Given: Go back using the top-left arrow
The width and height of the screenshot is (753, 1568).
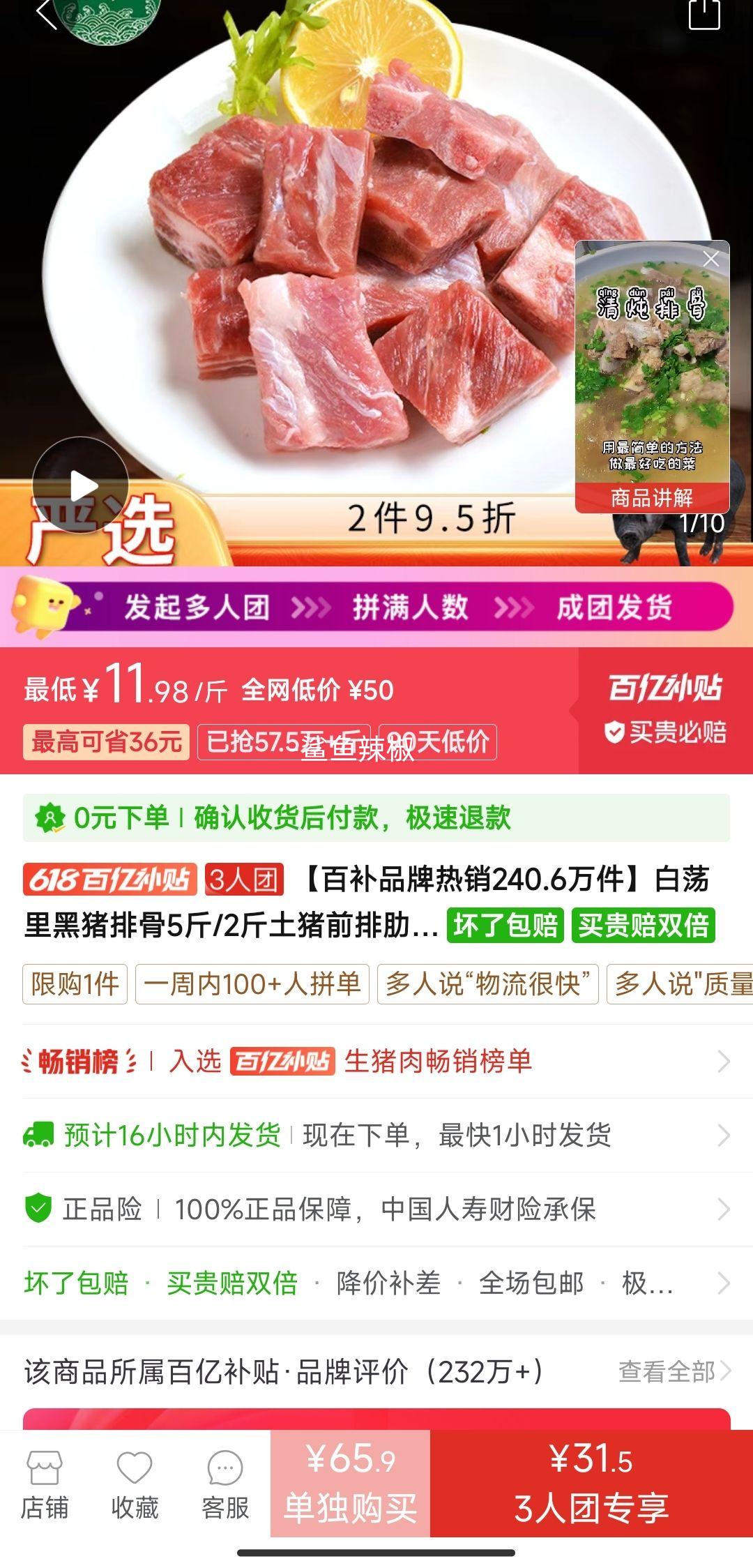Looking at the screenshot, I should click(x=47, y=14).
